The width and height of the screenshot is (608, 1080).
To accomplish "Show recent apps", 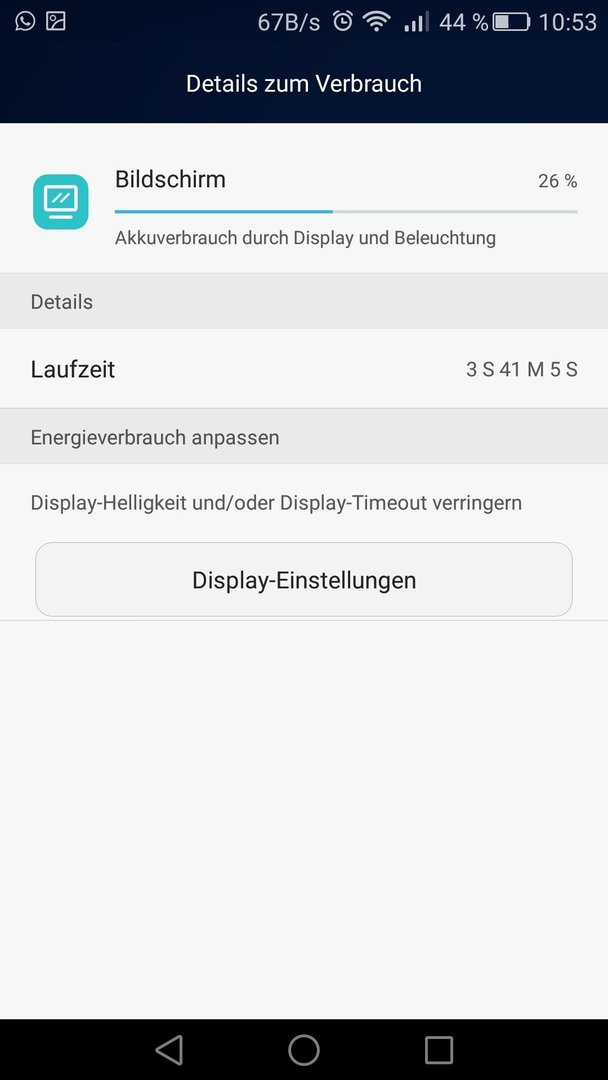I will tap(439, 1050).
